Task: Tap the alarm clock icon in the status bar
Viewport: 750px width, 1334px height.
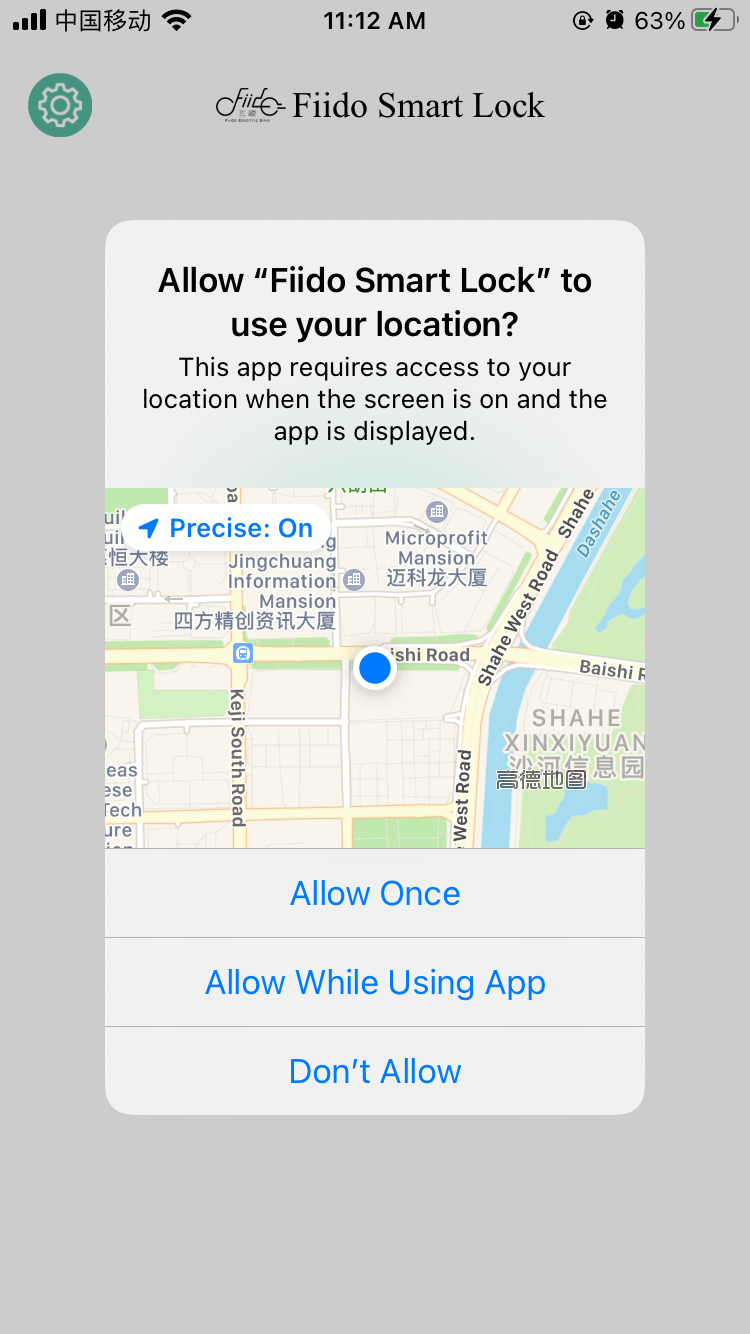Action: (x=615, y=19)
